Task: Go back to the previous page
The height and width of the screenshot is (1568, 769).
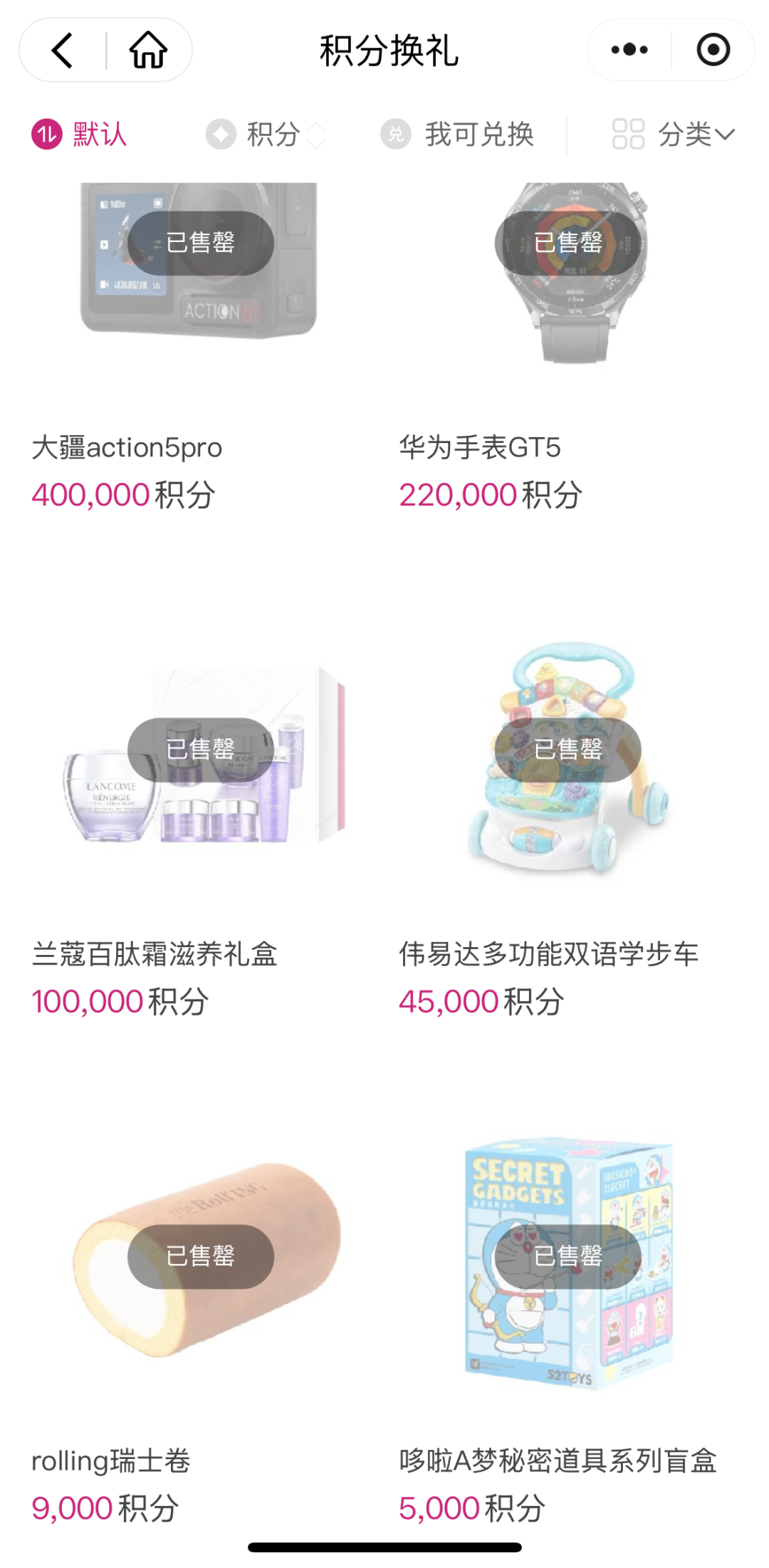Action: tap(63, 51)
